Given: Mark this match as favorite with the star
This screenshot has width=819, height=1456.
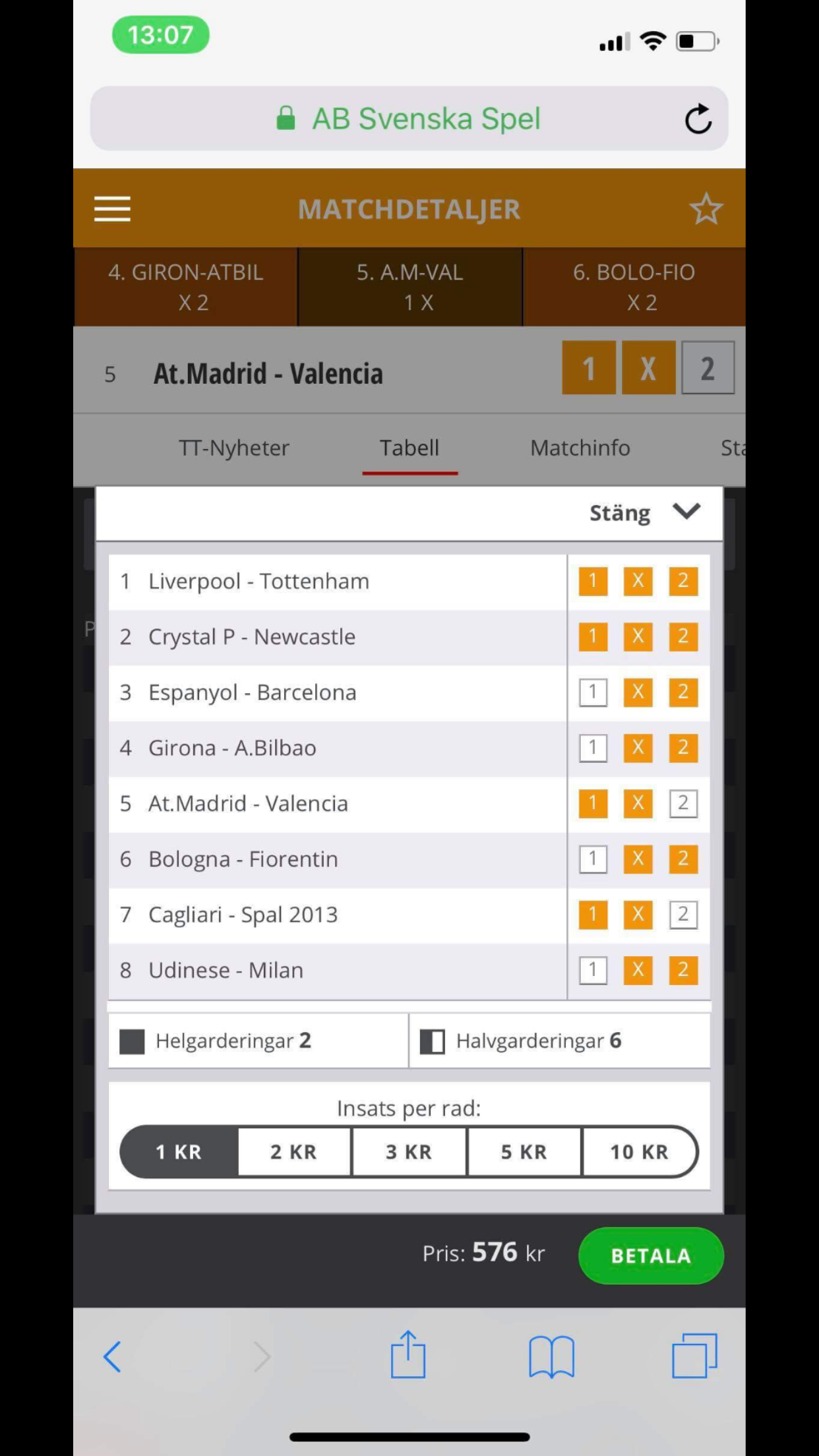Looking at the screenshot, I should point(706,209).
